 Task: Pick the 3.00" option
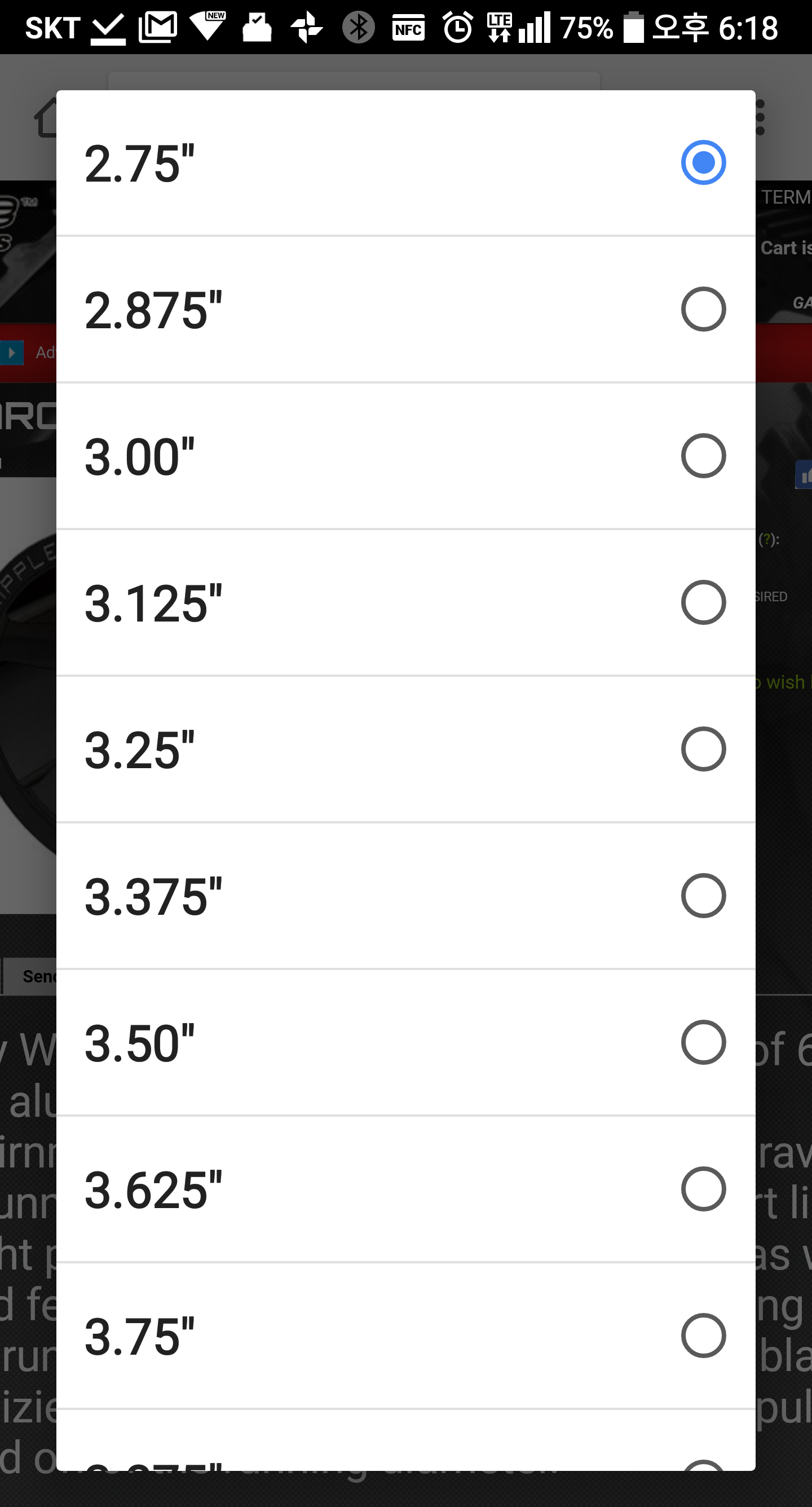coord(405,456)
